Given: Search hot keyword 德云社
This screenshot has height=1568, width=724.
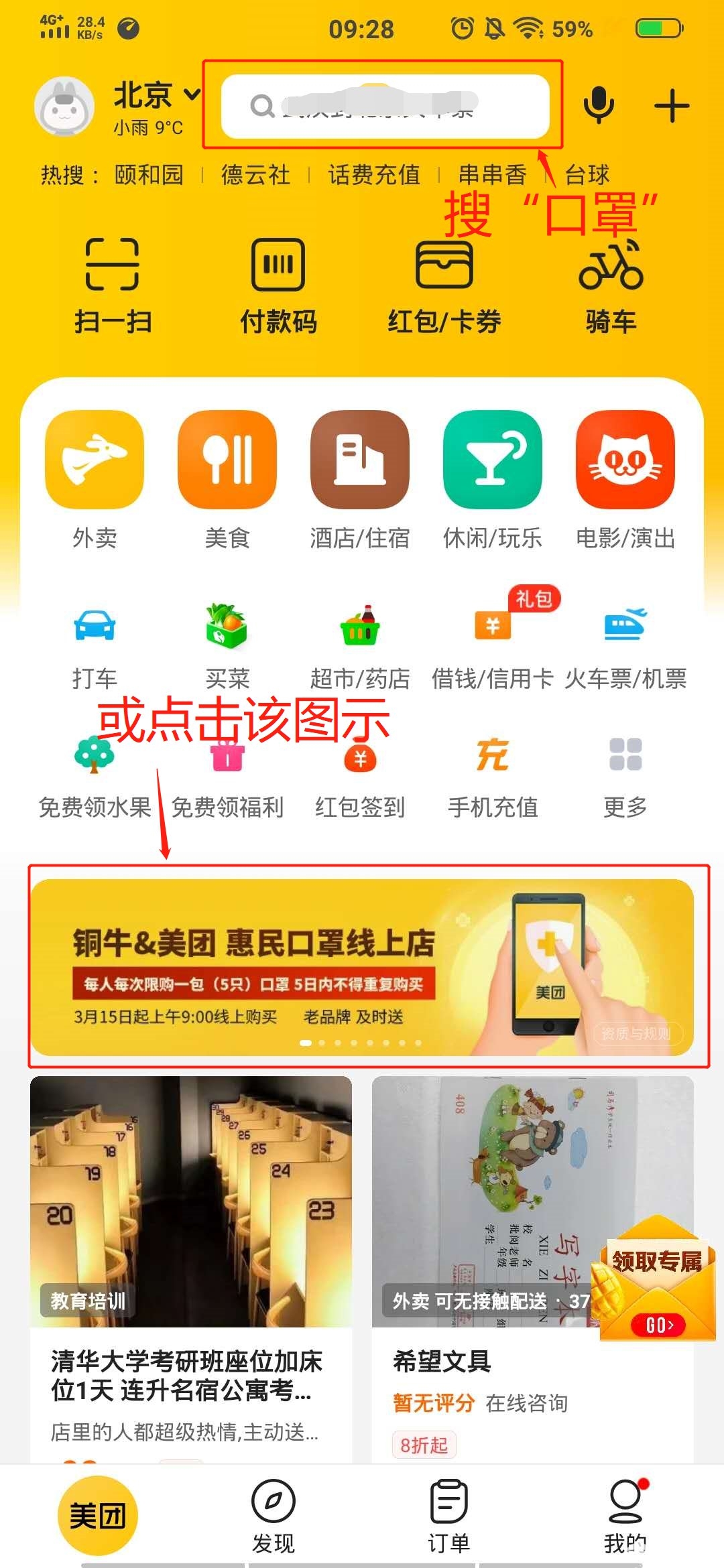Looking at the screenshot, I should [x=255, y=175].
